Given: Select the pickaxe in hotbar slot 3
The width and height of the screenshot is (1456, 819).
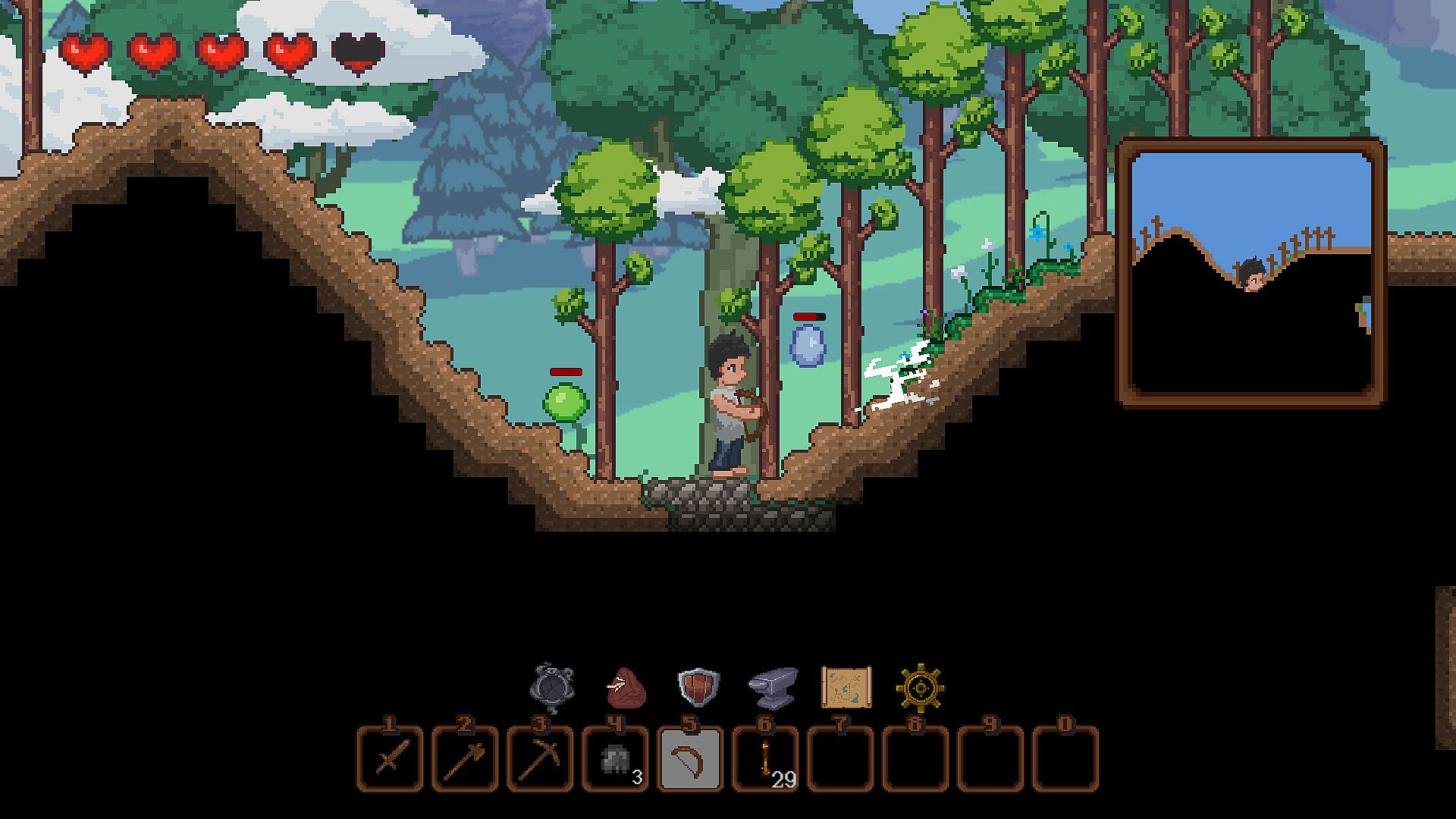Looking at the screenshot, I should coord(539,760).
